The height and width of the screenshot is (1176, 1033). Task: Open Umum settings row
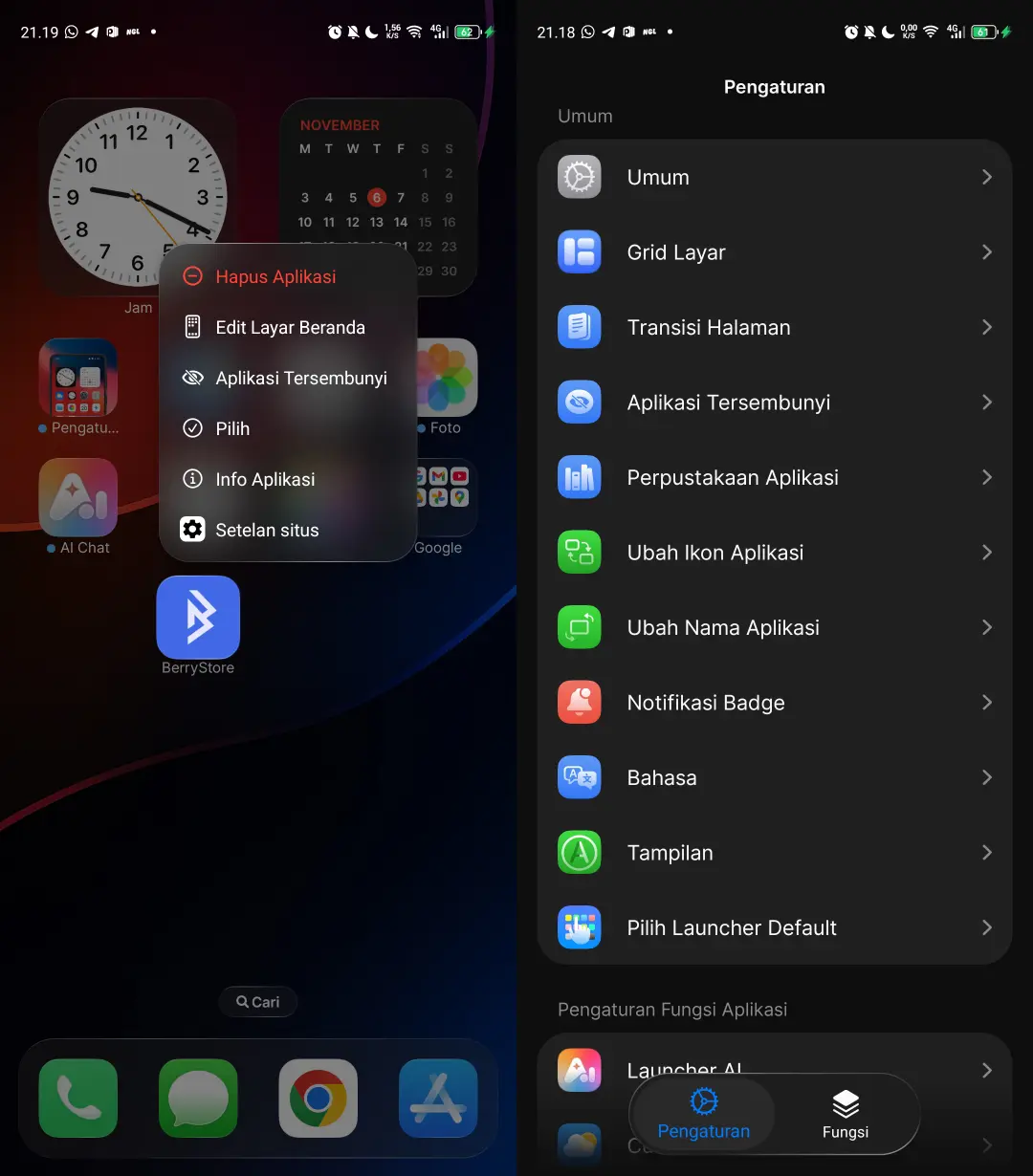coord(774,178)
